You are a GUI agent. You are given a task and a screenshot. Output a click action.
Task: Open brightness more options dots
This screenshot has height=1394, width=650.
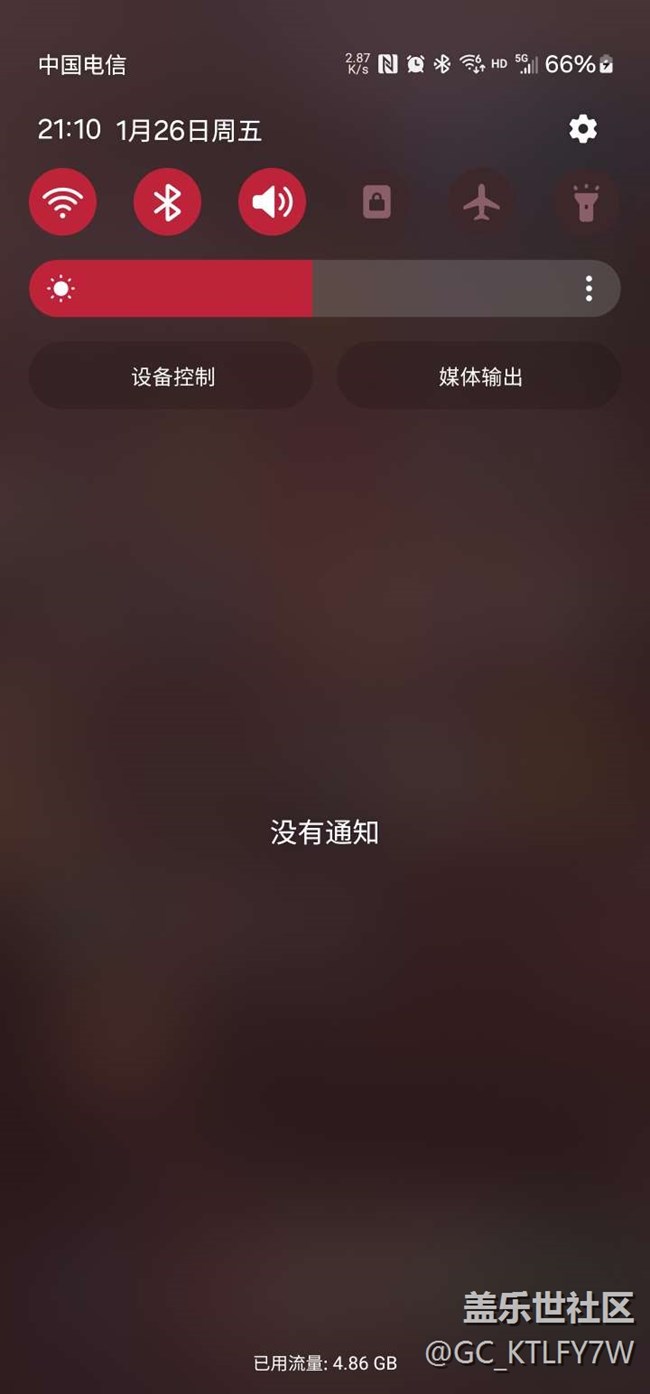[589, 289]
